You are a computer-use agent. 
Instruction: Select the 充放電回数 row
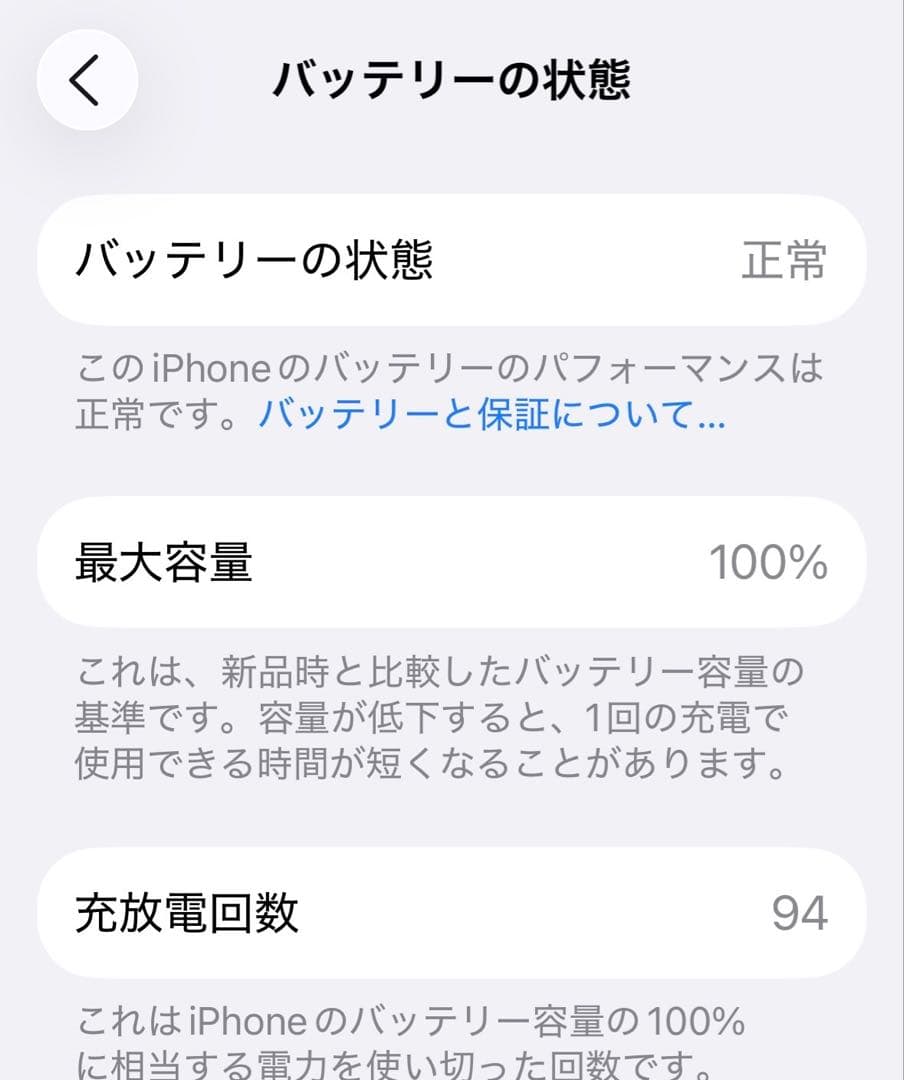coord(450,912)
